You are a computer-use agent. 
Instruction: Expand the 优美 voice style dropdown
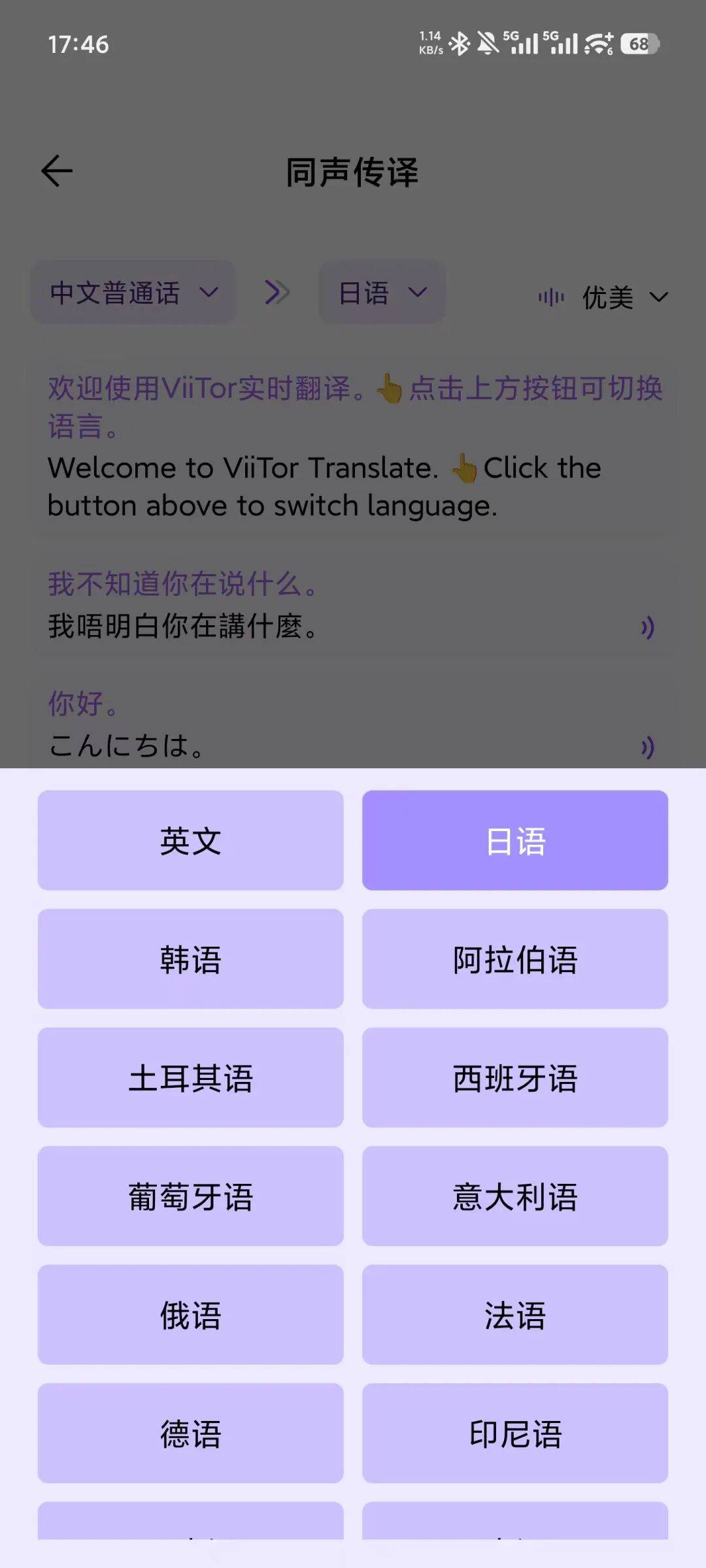(x=605, y=297)
